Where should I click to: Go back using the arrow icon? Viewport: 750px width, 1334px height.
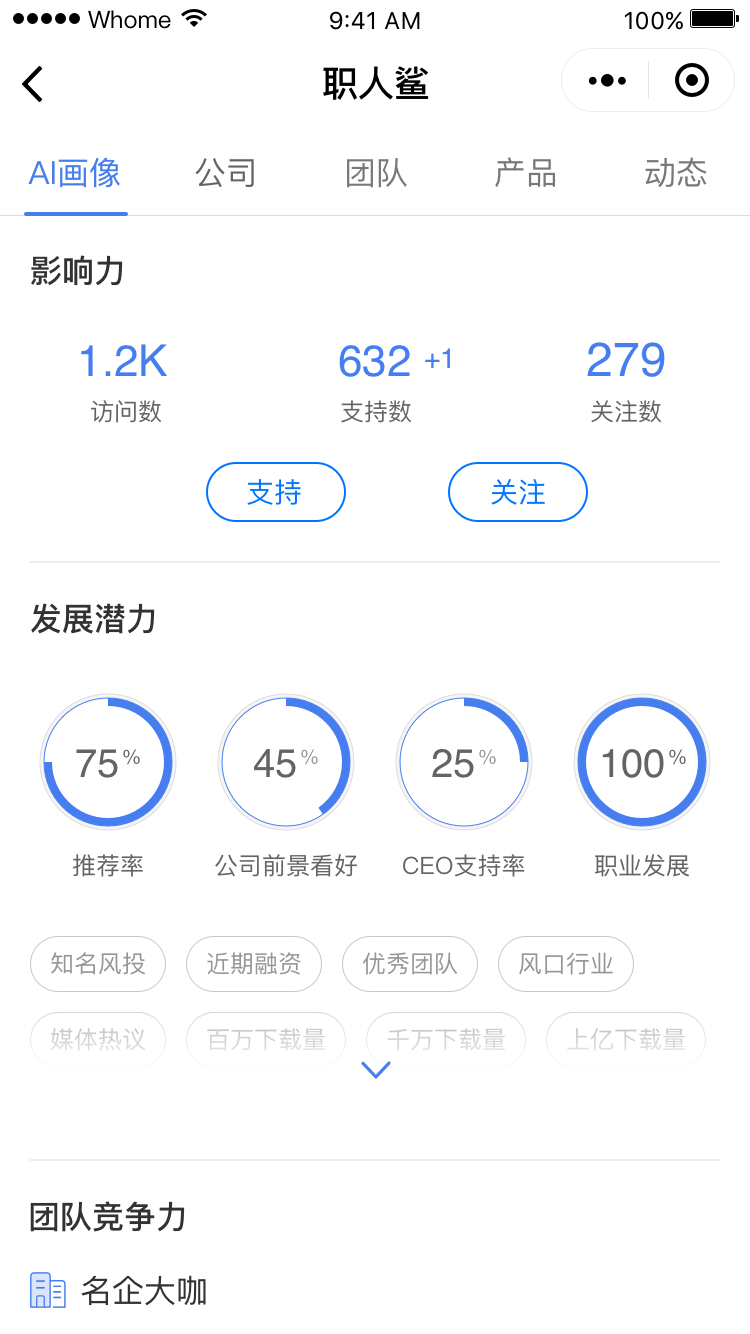pos(33,83)
